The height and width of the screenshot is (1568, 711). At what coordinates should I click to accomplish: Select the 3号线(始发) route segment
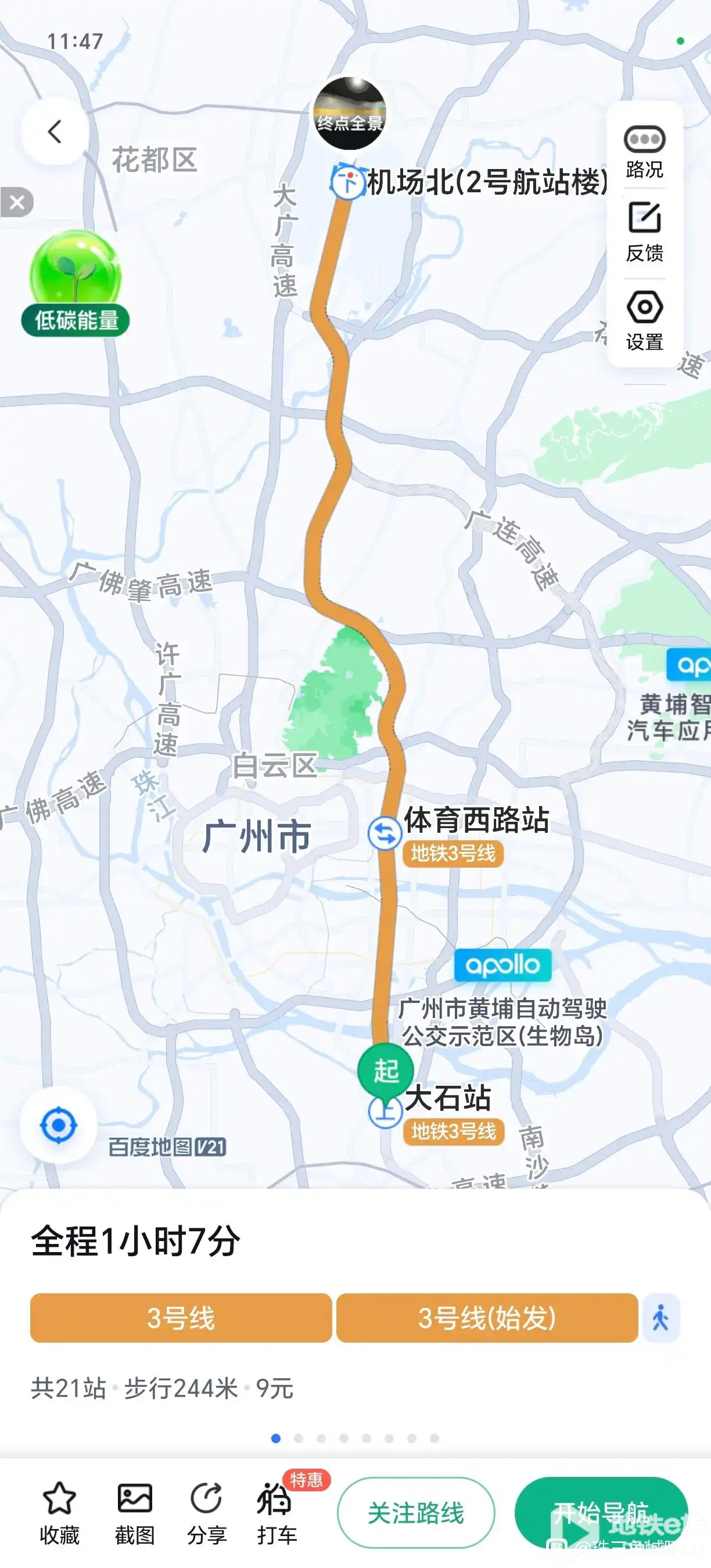coord(486,1318)
